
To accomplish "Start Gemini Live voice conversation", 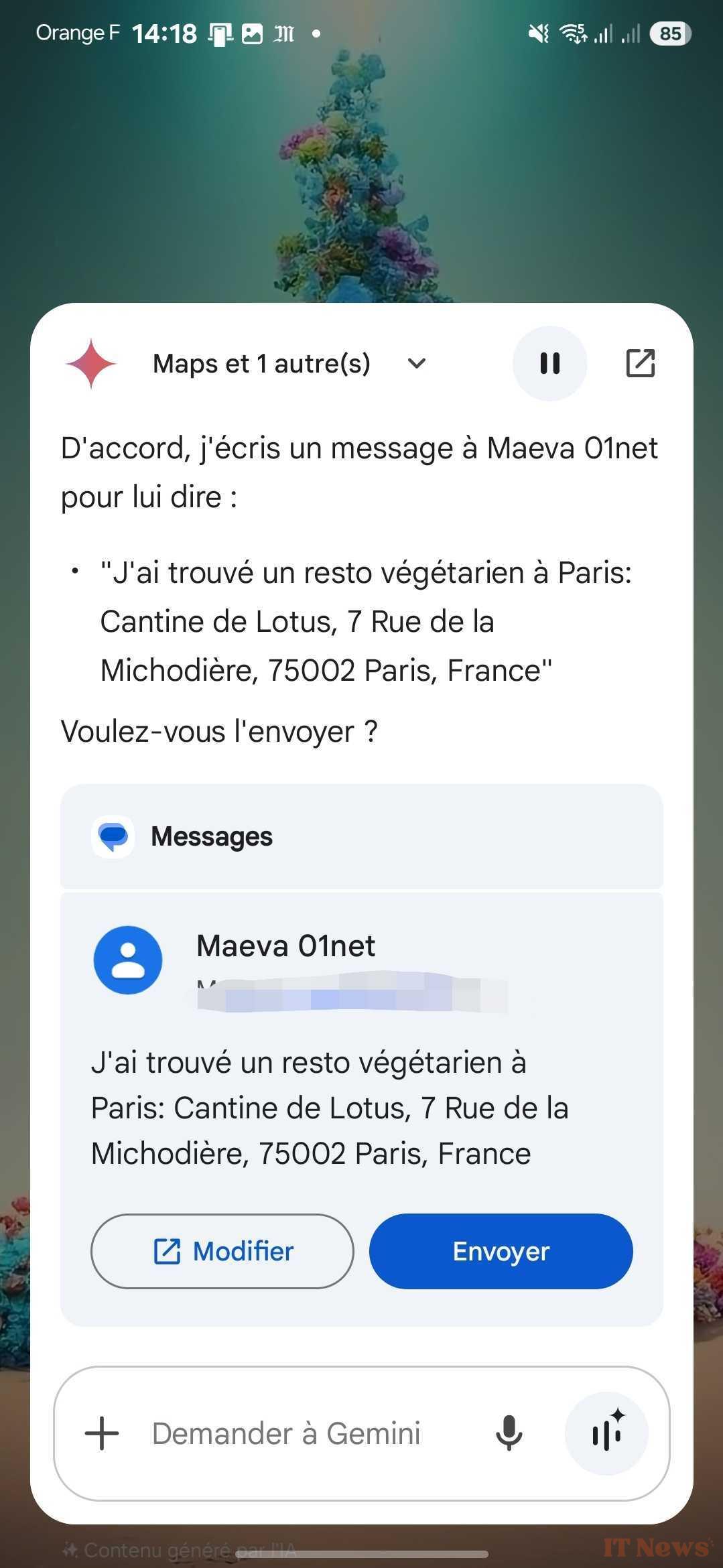I will click(x=606, y=1433).
